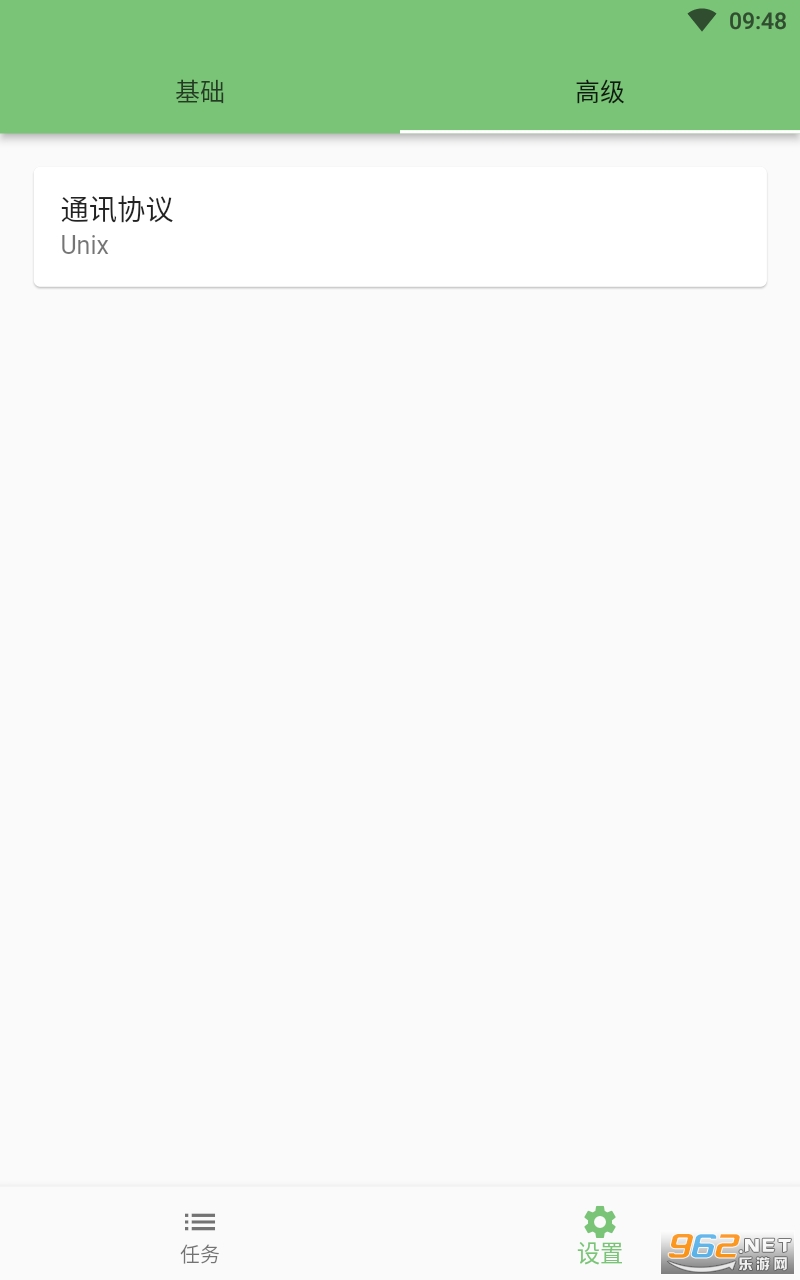Open the 设置 bottom tab

point(600,1236)
